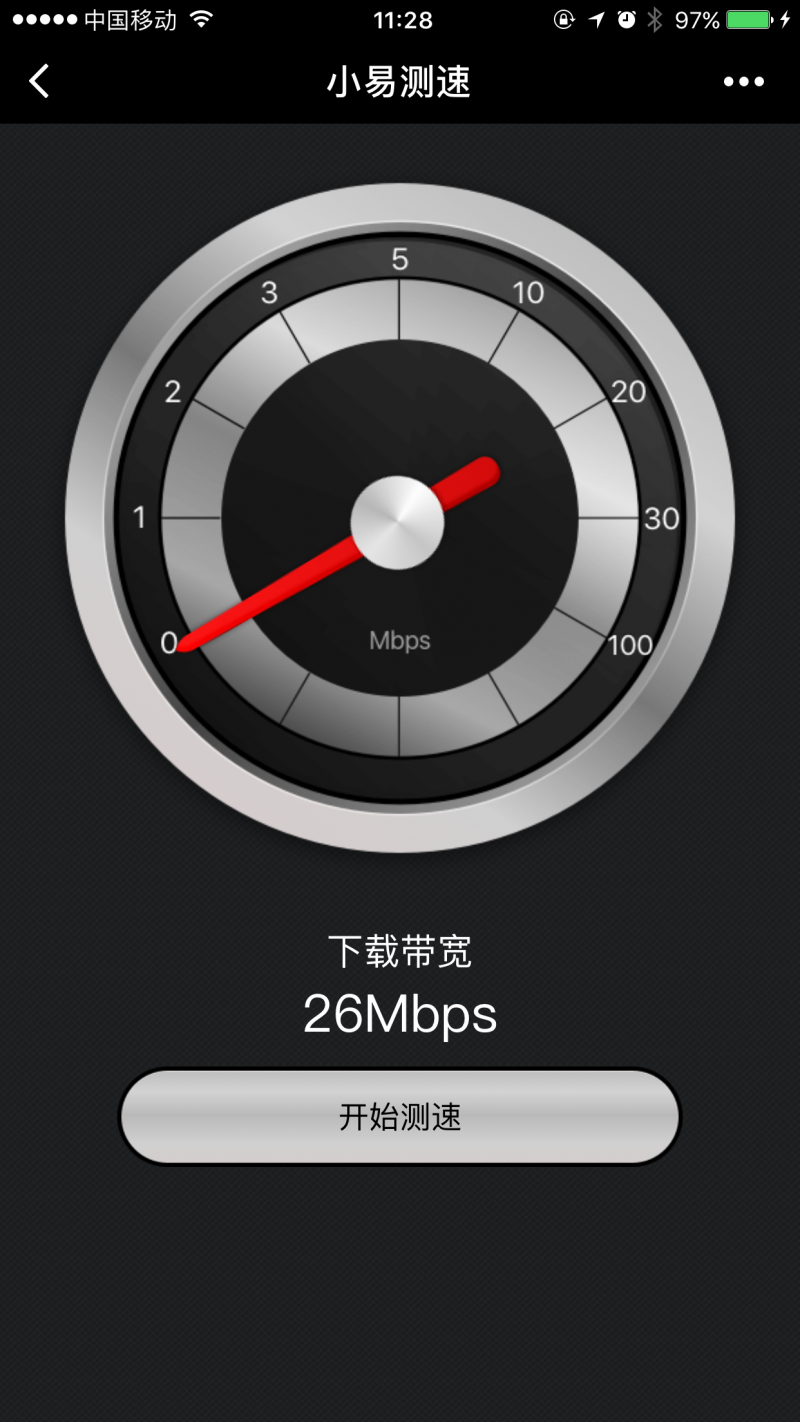This screenshot has width=800, height=1422.
Task: Open the more options ellipsis menu
Action: coord(744,81)
